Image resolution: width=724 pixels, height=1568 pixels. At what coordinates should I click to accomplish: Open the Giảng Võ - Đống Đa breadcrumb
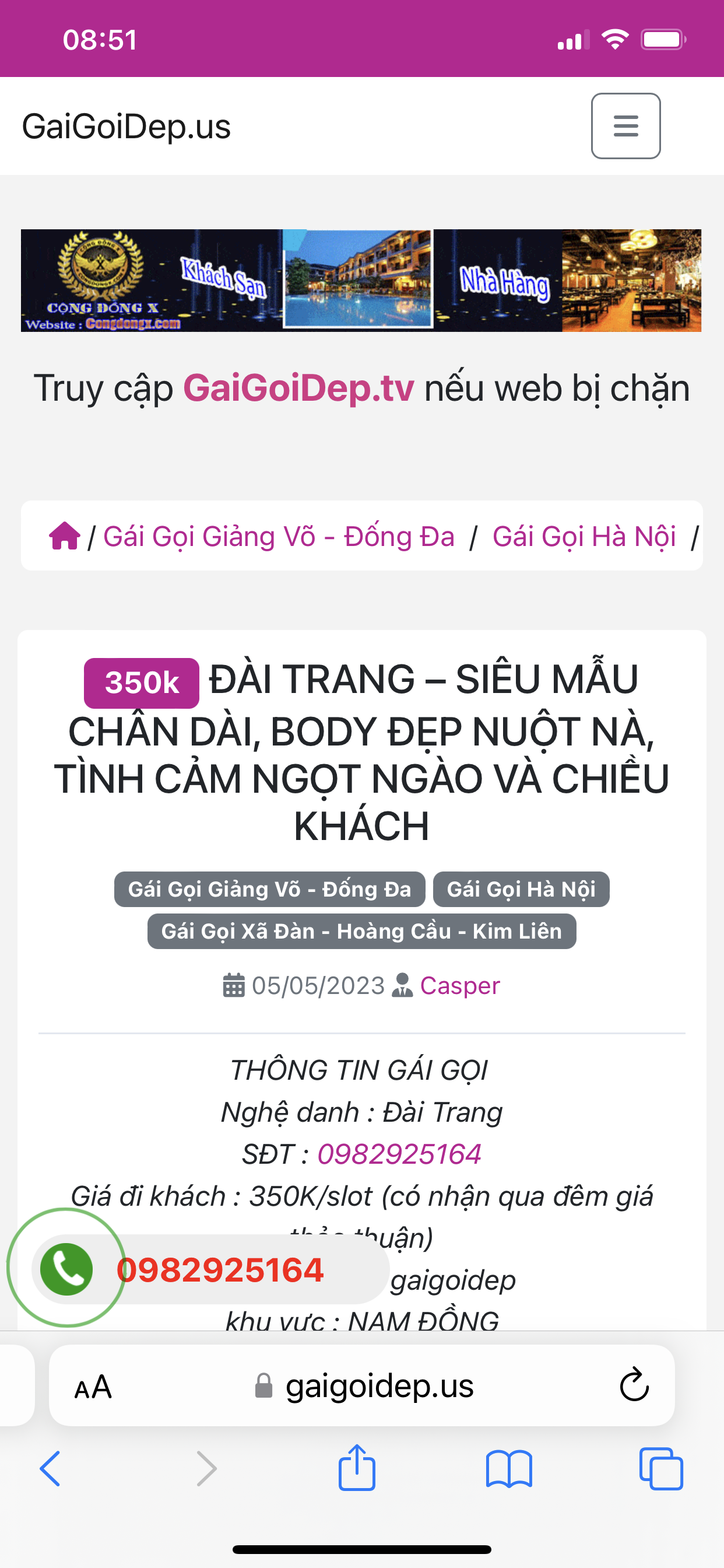pyautogui.click(x=279, y=537)
